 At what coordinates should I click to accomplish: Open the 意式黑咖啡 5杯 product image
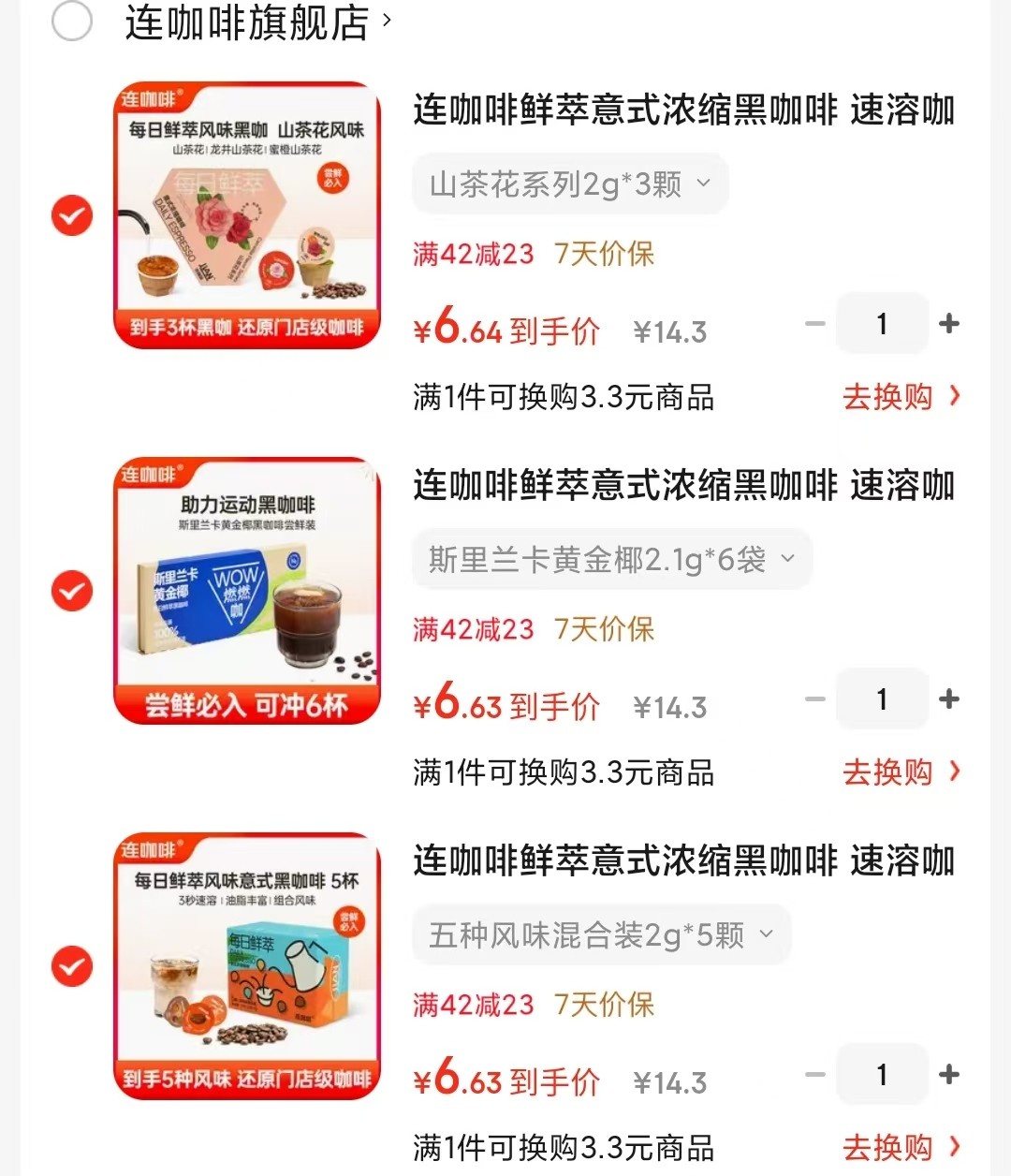click(247, 966)
